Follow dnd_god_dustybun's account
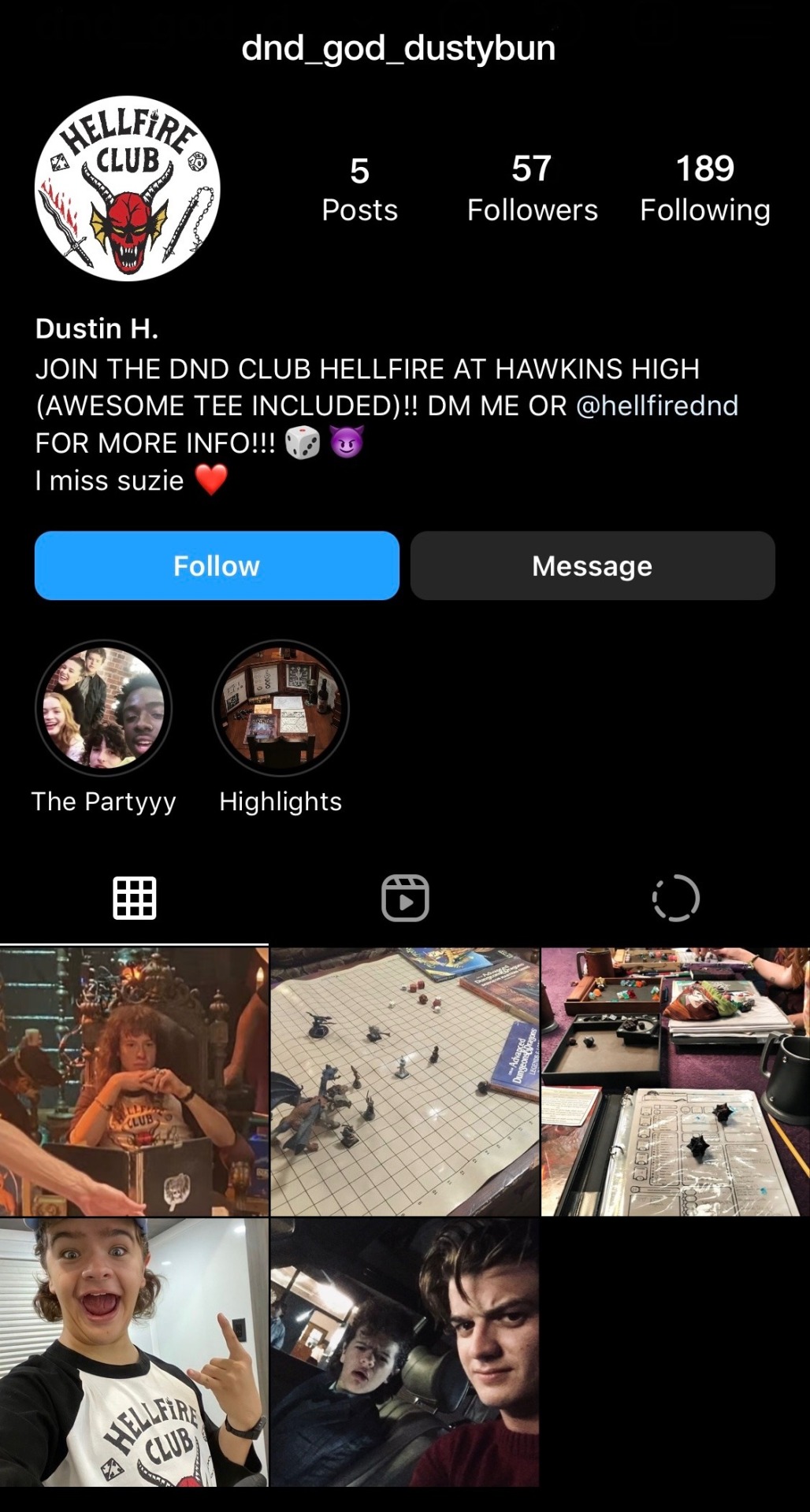The height and width of the screenshot is (1512, 810). (217, 565)
